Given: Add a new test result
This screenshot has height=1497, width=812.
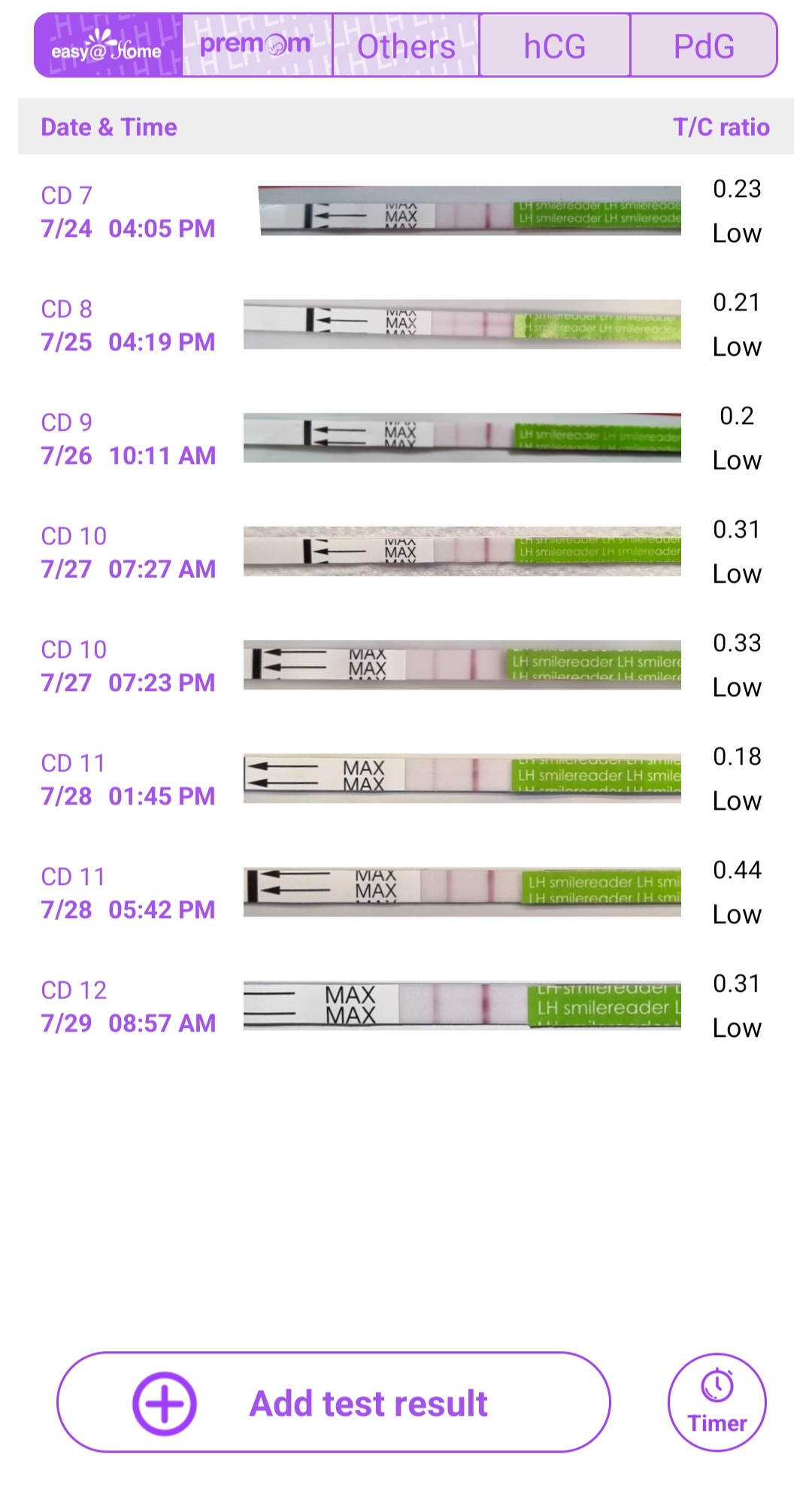Looking at the screenshot, I should pyautogui.click(x=333, y=1403).
